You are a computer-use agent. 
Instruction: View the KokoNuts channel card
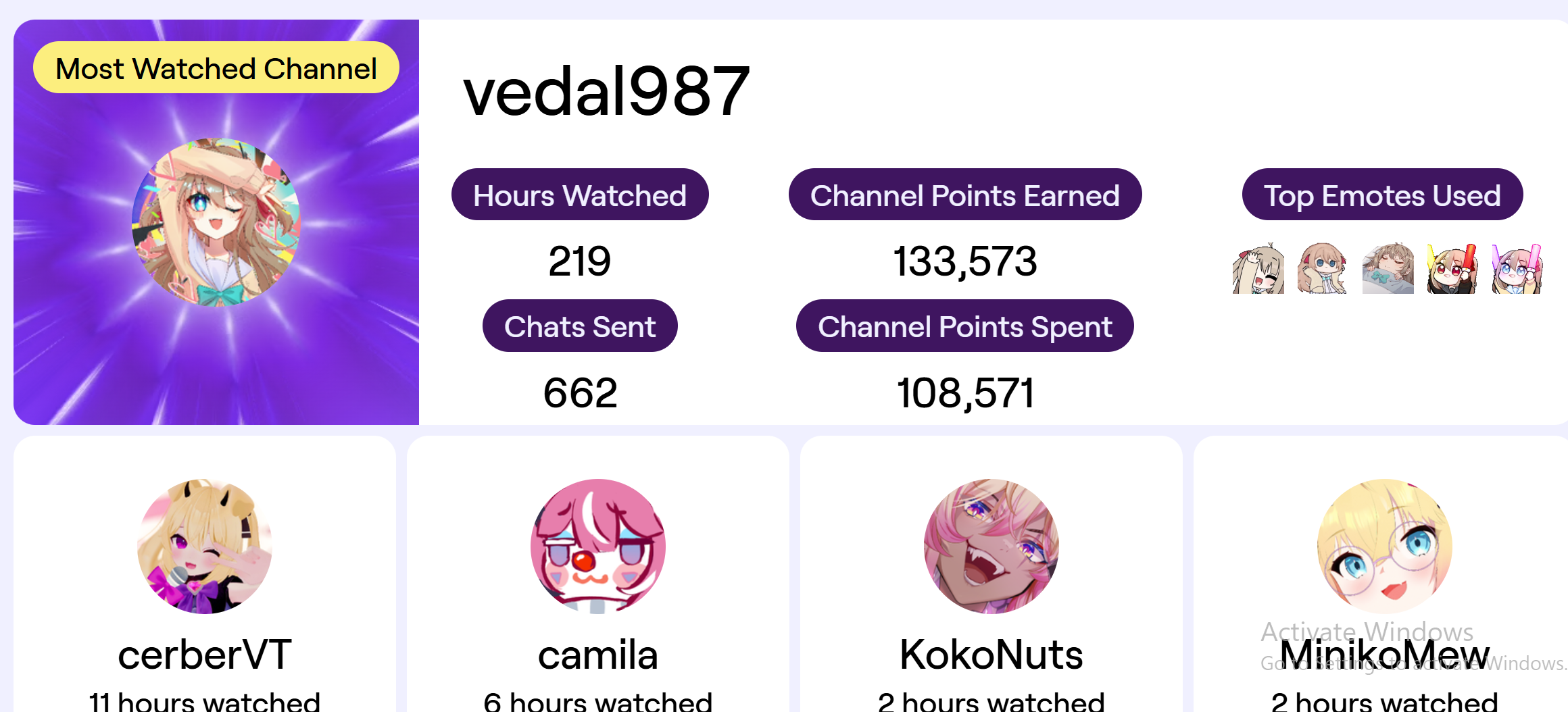tap(991, 574)
